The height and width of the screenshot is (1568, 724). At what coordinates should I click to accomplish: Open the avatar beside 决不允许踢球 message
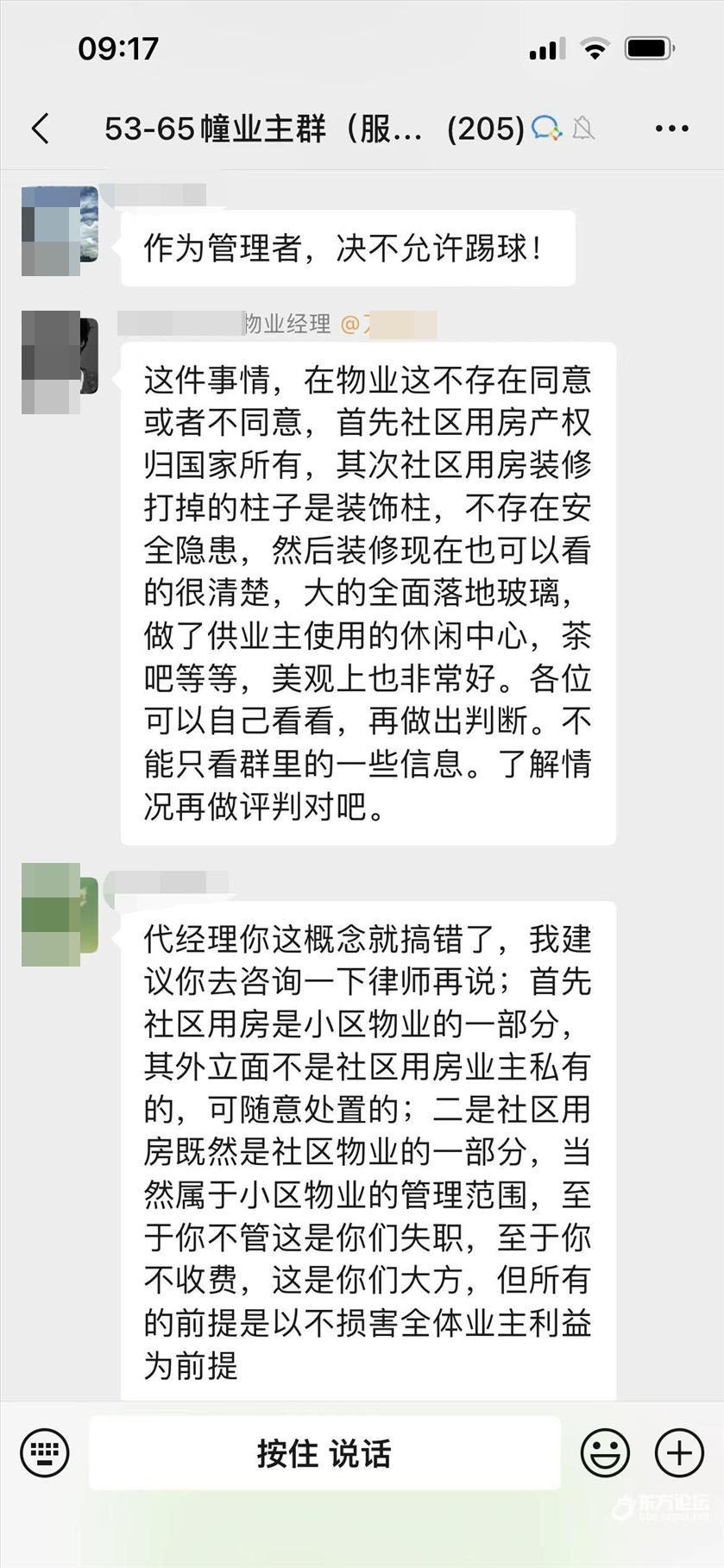pos(60,230)
